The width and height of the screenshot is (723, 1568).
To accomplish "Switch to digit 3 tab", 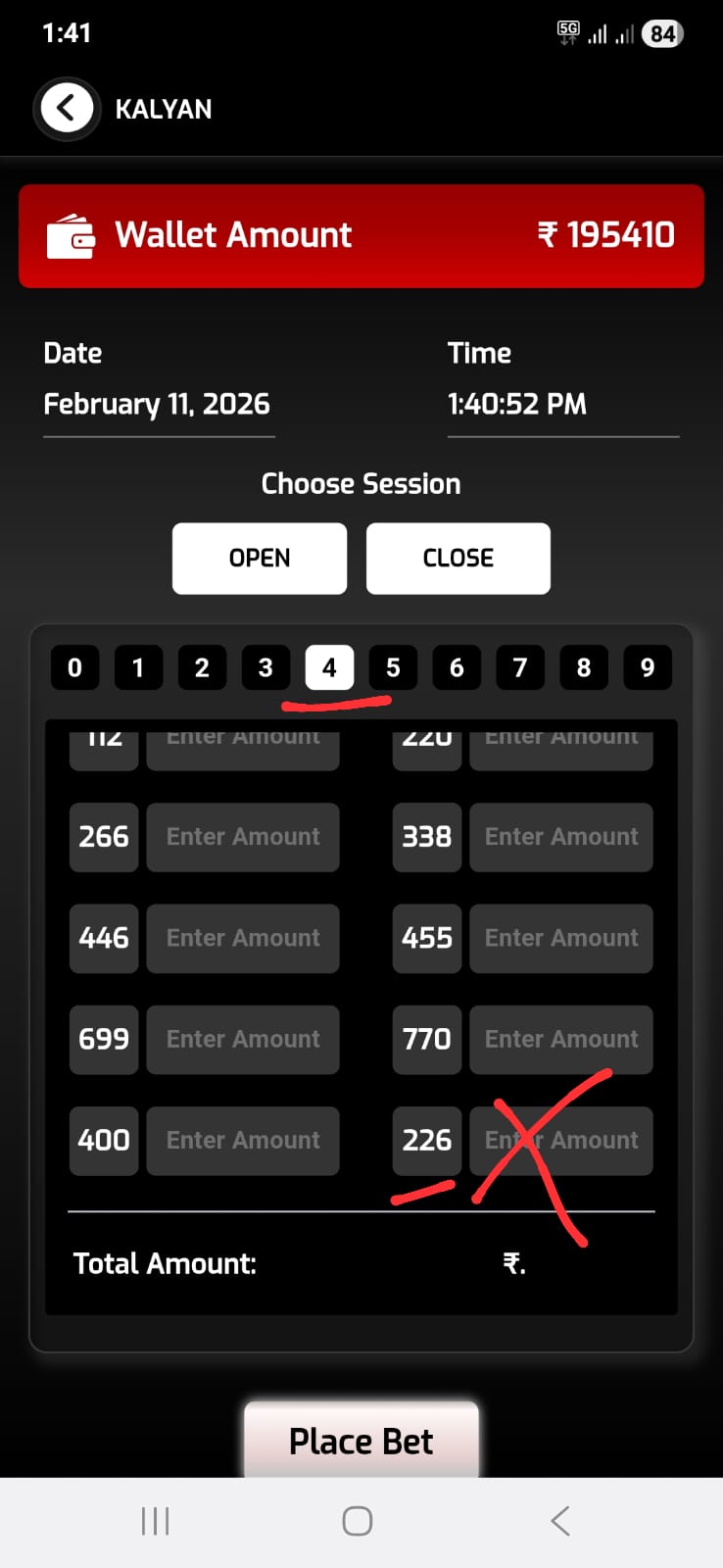I will point(265,667).
